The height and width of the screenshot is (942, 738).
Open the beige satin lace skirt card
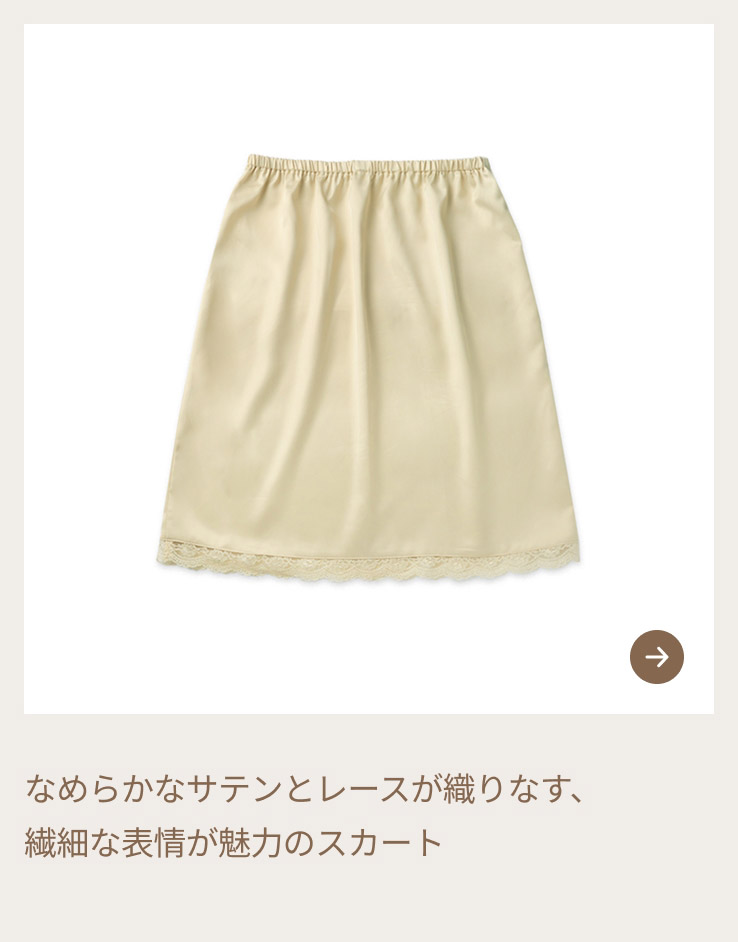(368, 370)
